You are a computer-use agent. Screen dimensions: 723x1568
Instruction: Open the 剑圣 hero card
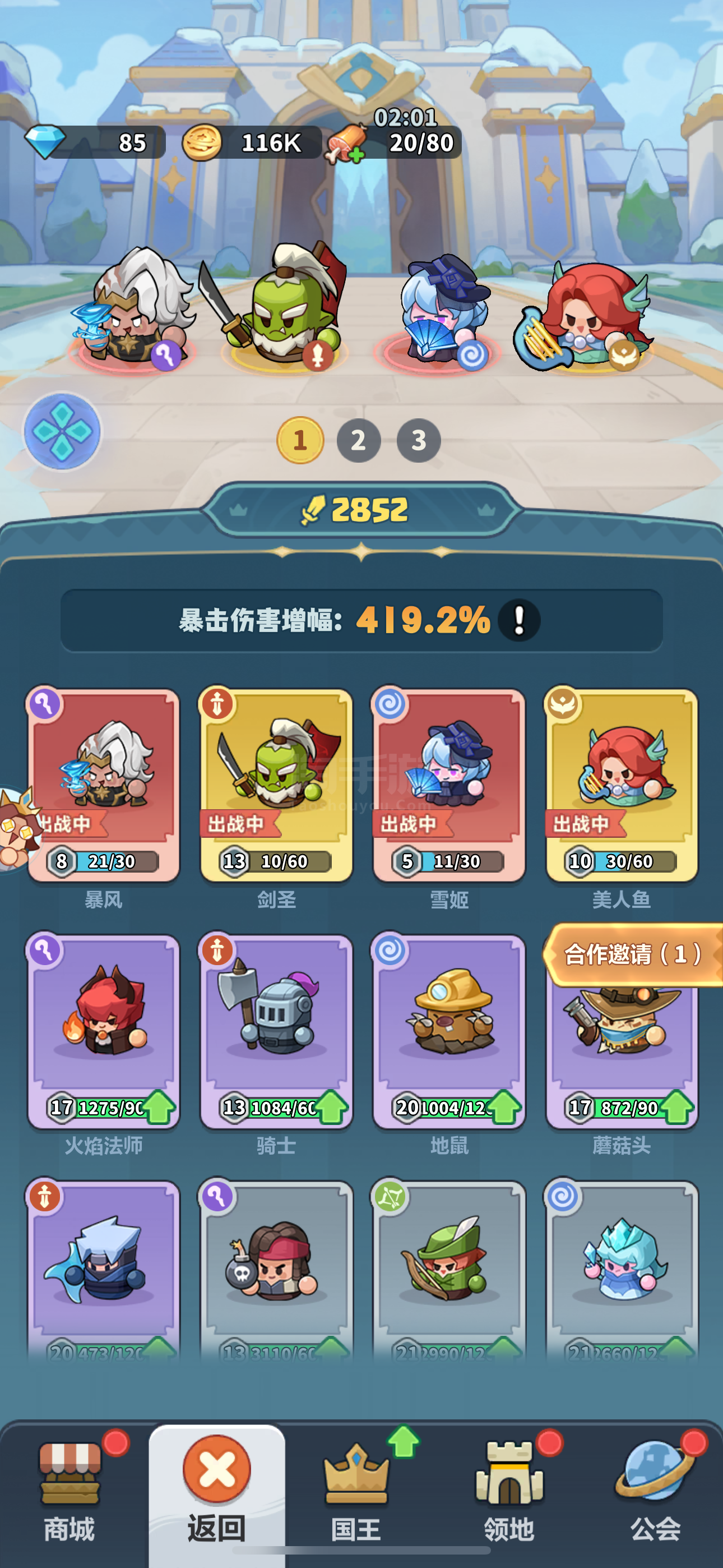coord(276,785)
